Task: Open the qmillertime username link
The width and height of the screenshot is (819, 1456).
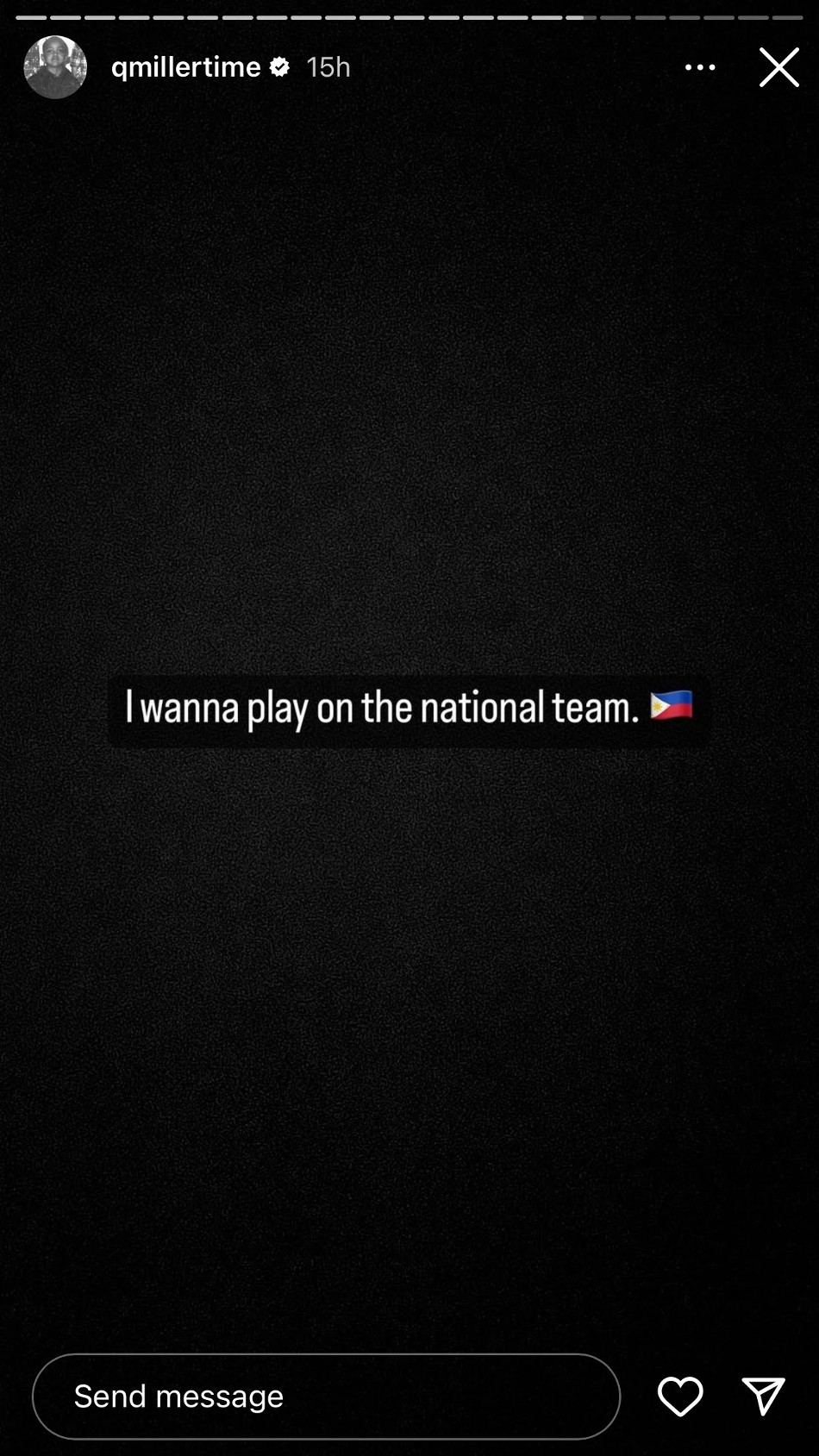Action: point(185,67)
